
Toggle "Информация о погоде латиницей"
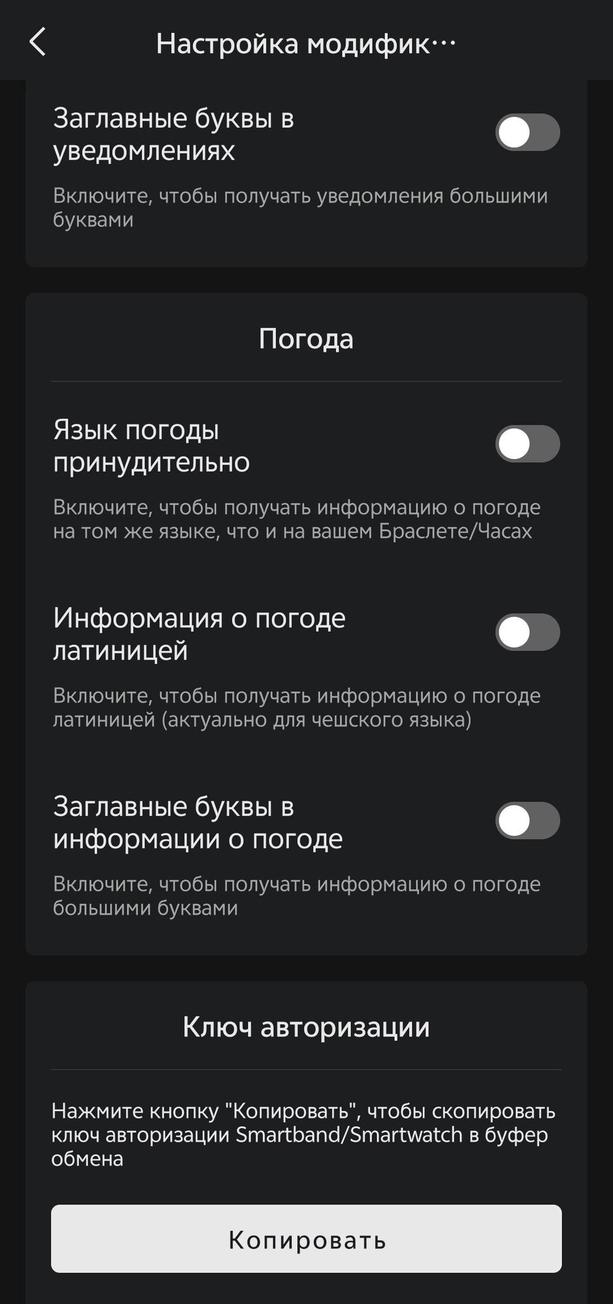click(528, 632)
